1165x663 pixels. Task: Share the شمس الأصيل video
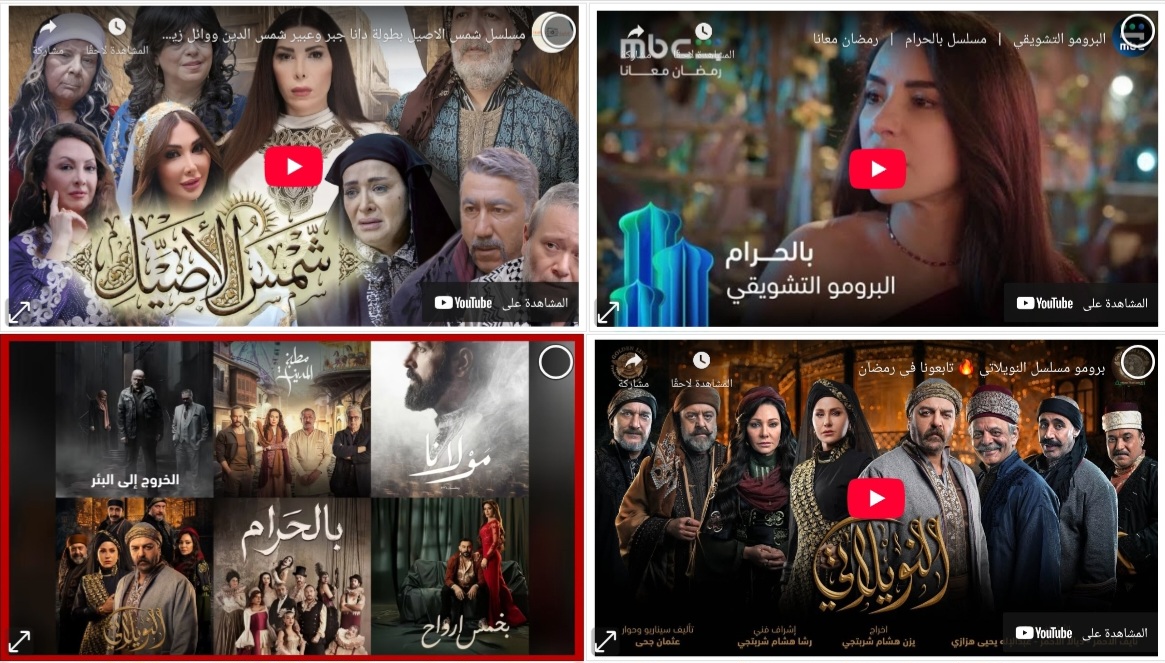point(47,34)
